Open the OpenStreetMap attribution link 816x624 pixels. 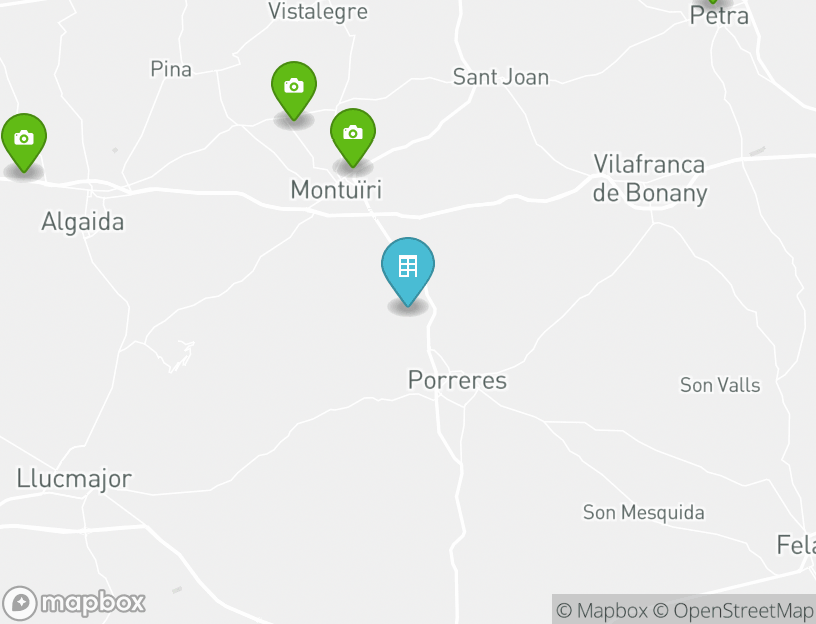(x=733, y=610)
